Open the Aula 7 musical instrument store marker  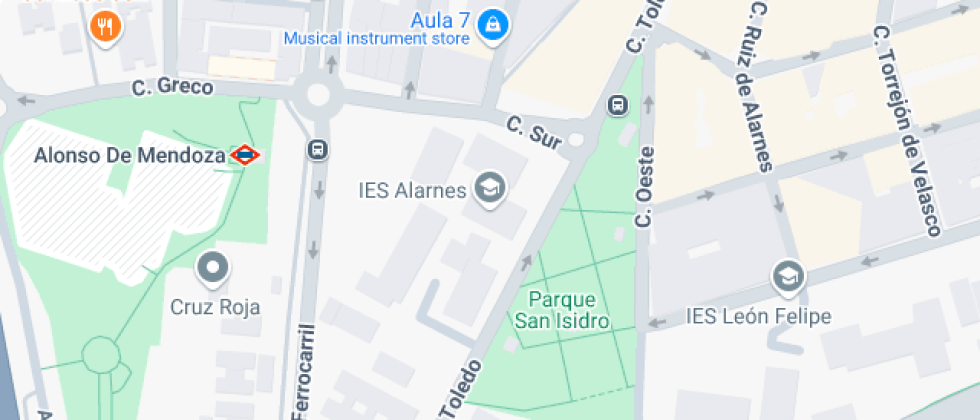[x=491, y=26]
